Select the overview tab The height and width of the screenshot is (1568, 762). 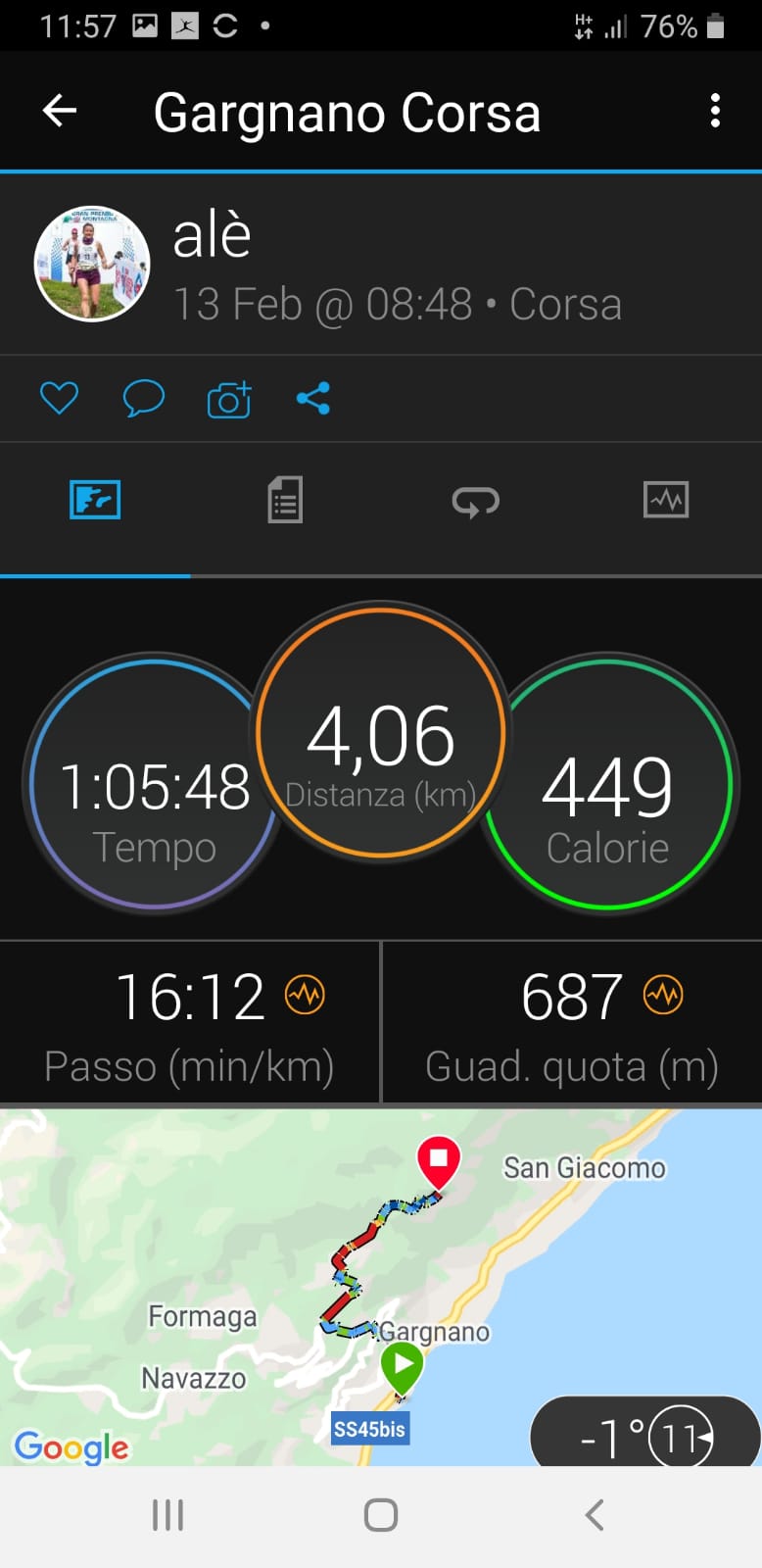click(95, 500)
